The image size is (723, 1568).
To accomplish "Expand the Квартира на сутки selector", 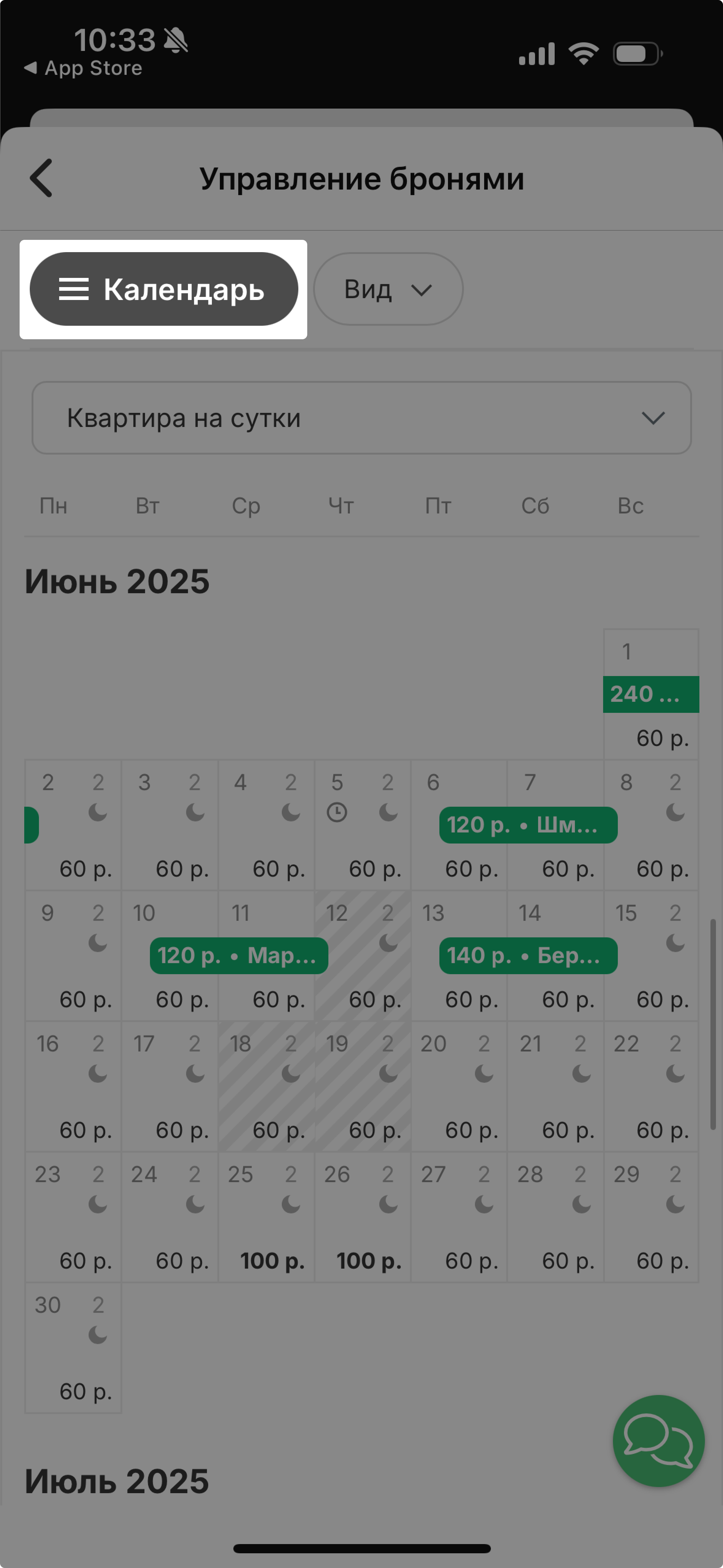I will [x=361, y=418].
